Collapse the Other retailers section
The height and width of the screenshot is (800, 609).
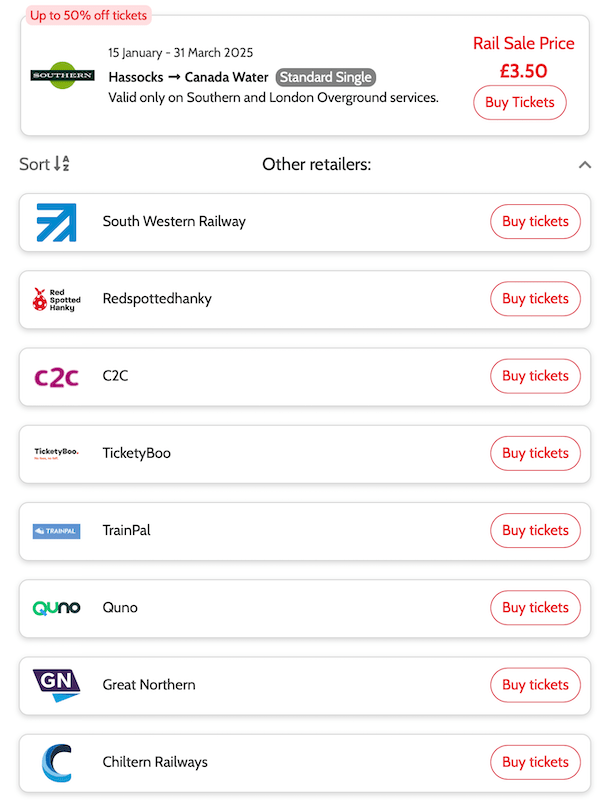[585, 165]
